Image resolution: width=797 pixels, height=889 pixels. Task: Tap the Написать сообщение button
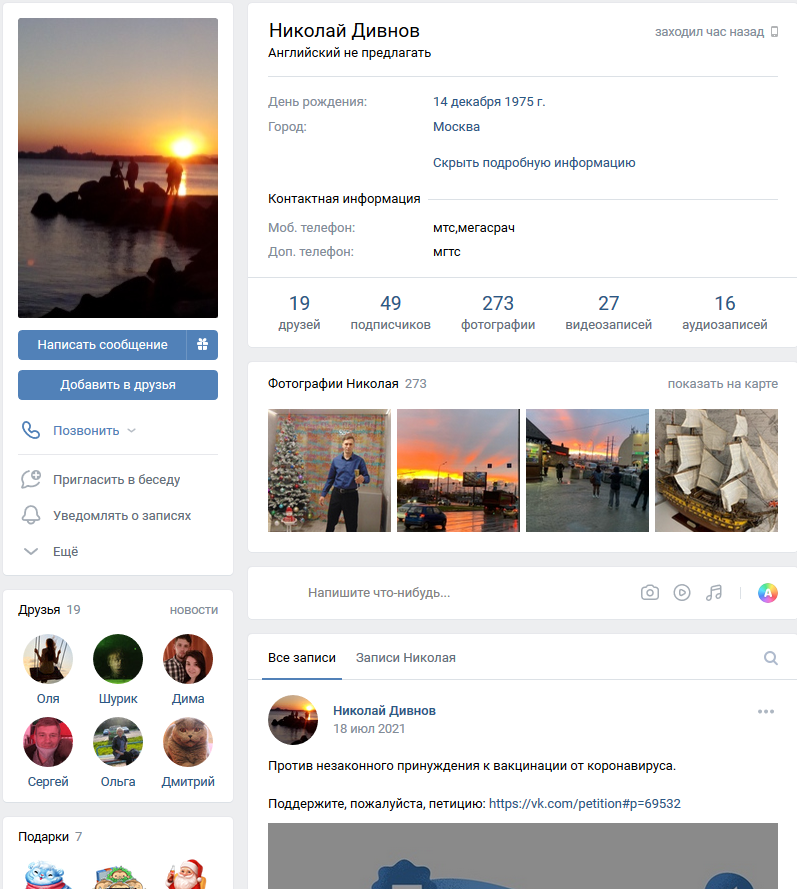pyautogui.click(x=102, y=345)
